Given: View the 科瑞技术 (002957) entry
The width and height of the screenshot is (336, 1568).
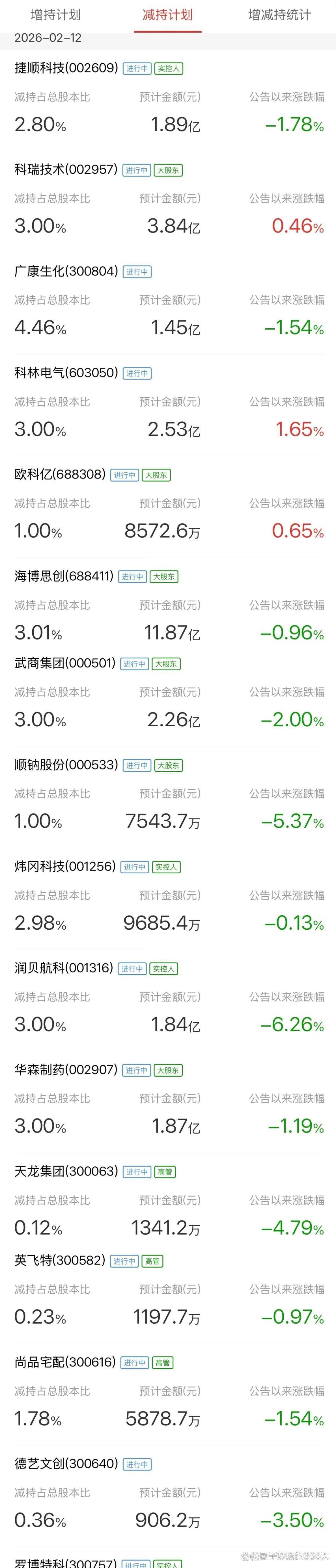Looking at the screenshot, I should pyautogui.click(x=66, y=170).
